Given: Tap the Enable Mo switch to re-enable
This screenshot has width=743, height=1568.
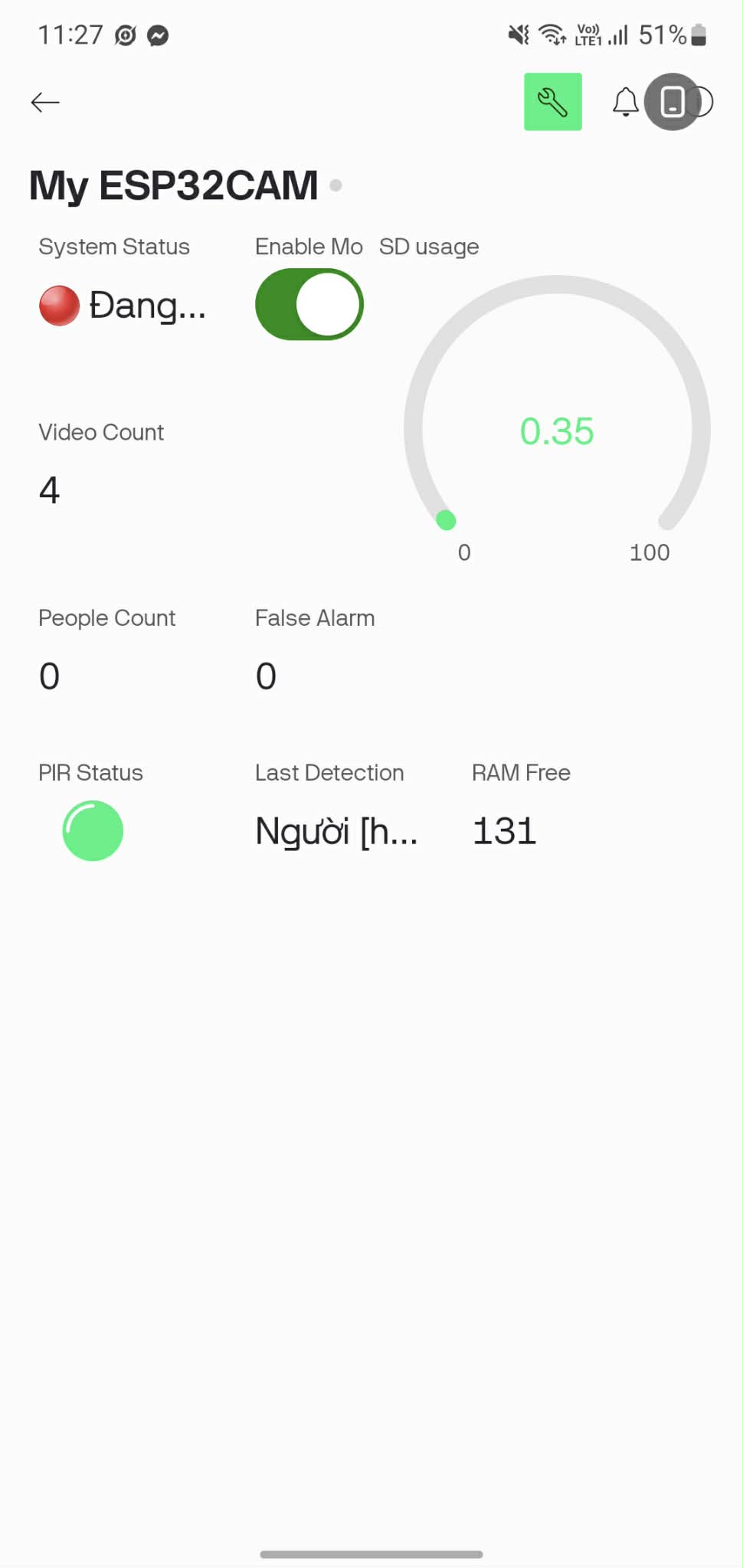Looking at the screenshot, I should coord(309,304).
